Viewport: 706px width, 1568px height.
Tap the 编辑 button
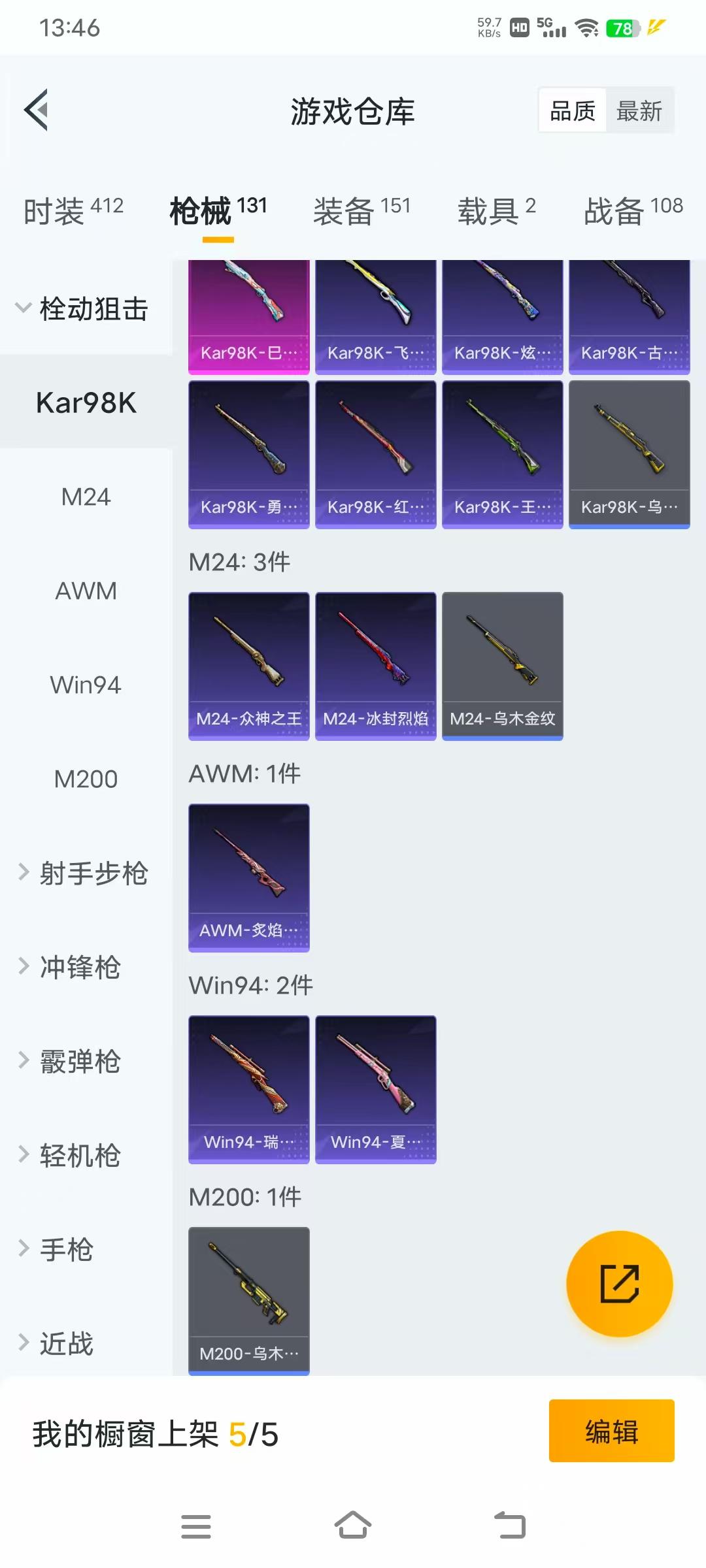click(611, 1431)
